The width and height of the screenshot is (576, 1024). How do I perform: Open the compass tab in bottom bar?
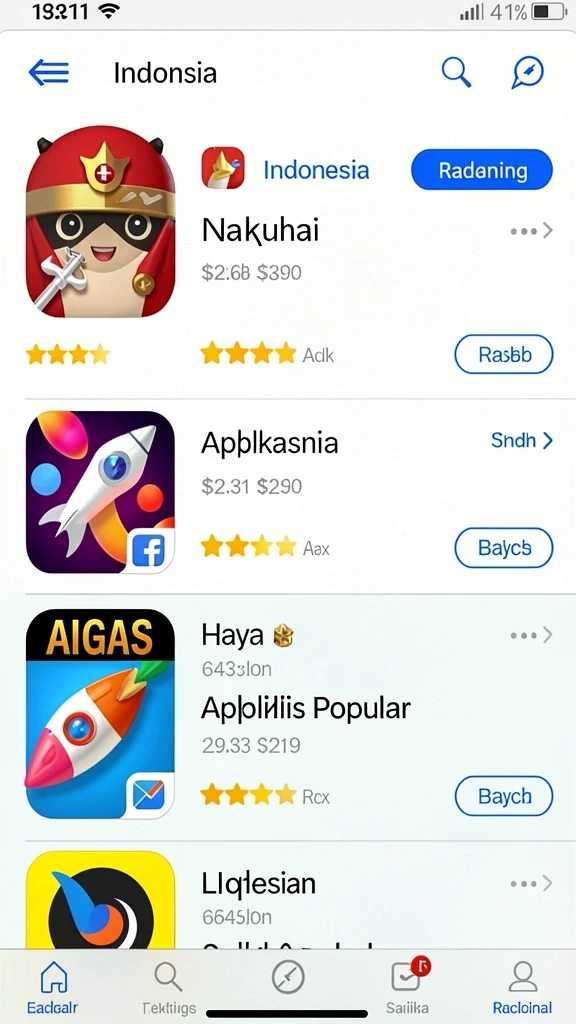pyautogui.click(x=288, y=979)
